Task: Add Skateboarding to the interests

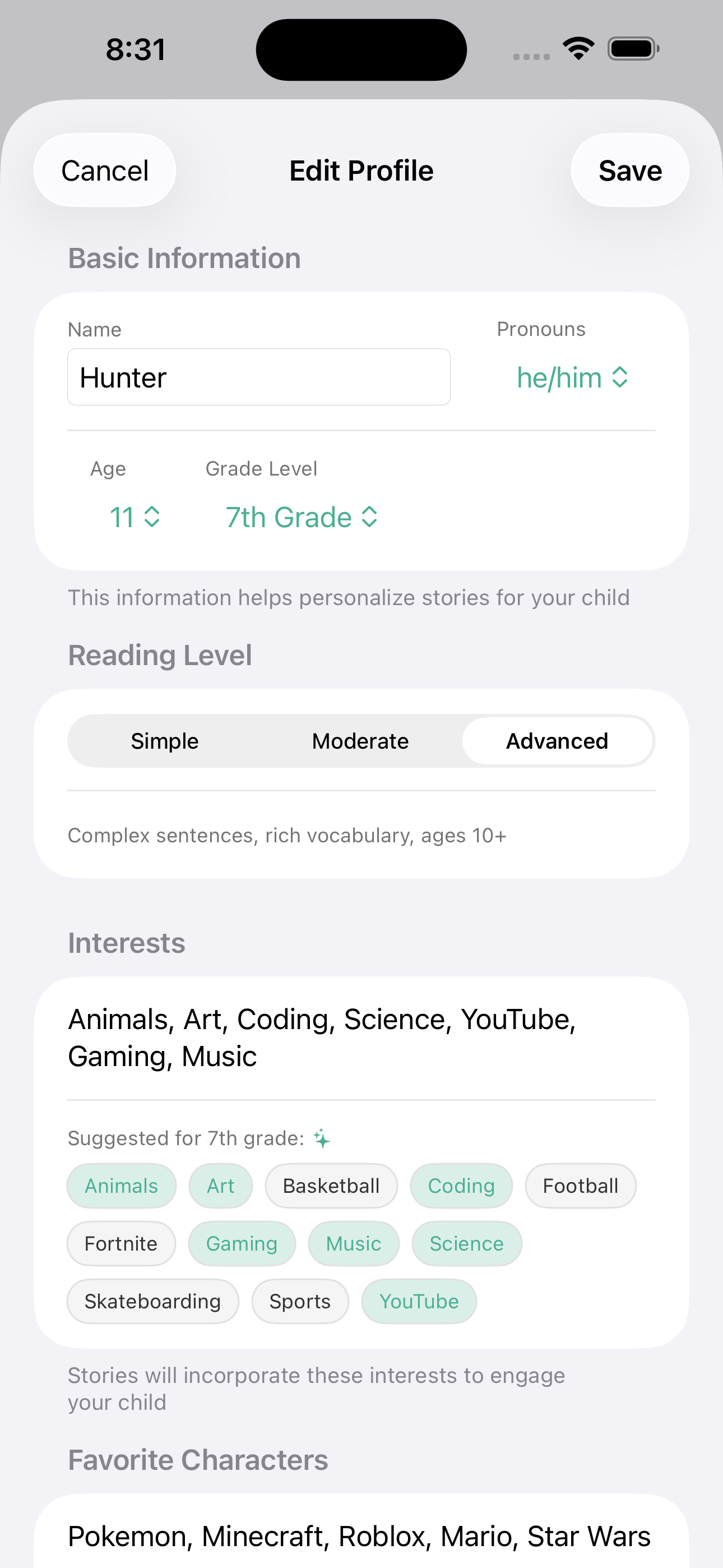Action: [152, 1301]
